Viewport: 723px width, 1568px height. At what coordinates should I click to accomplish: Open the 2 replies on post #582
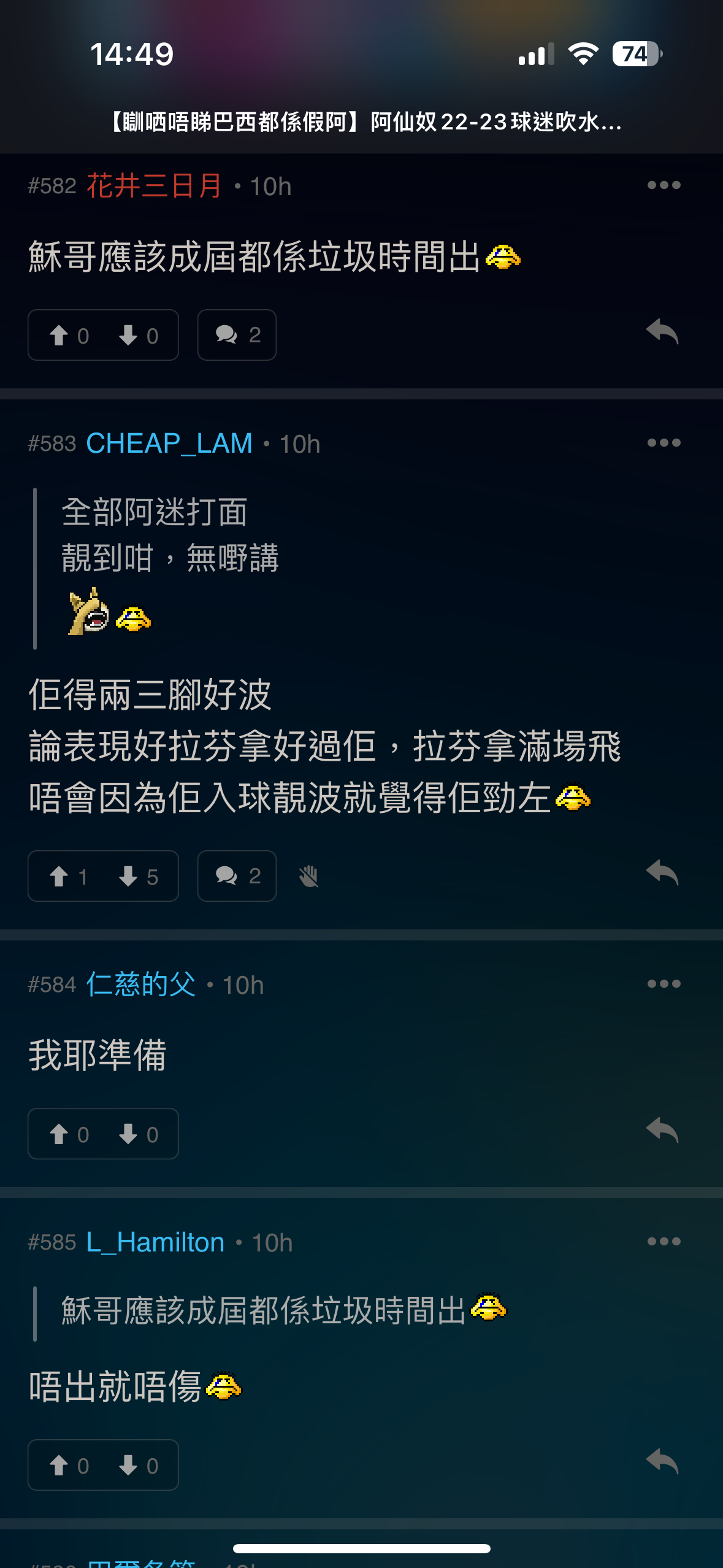tap(236, 335)
